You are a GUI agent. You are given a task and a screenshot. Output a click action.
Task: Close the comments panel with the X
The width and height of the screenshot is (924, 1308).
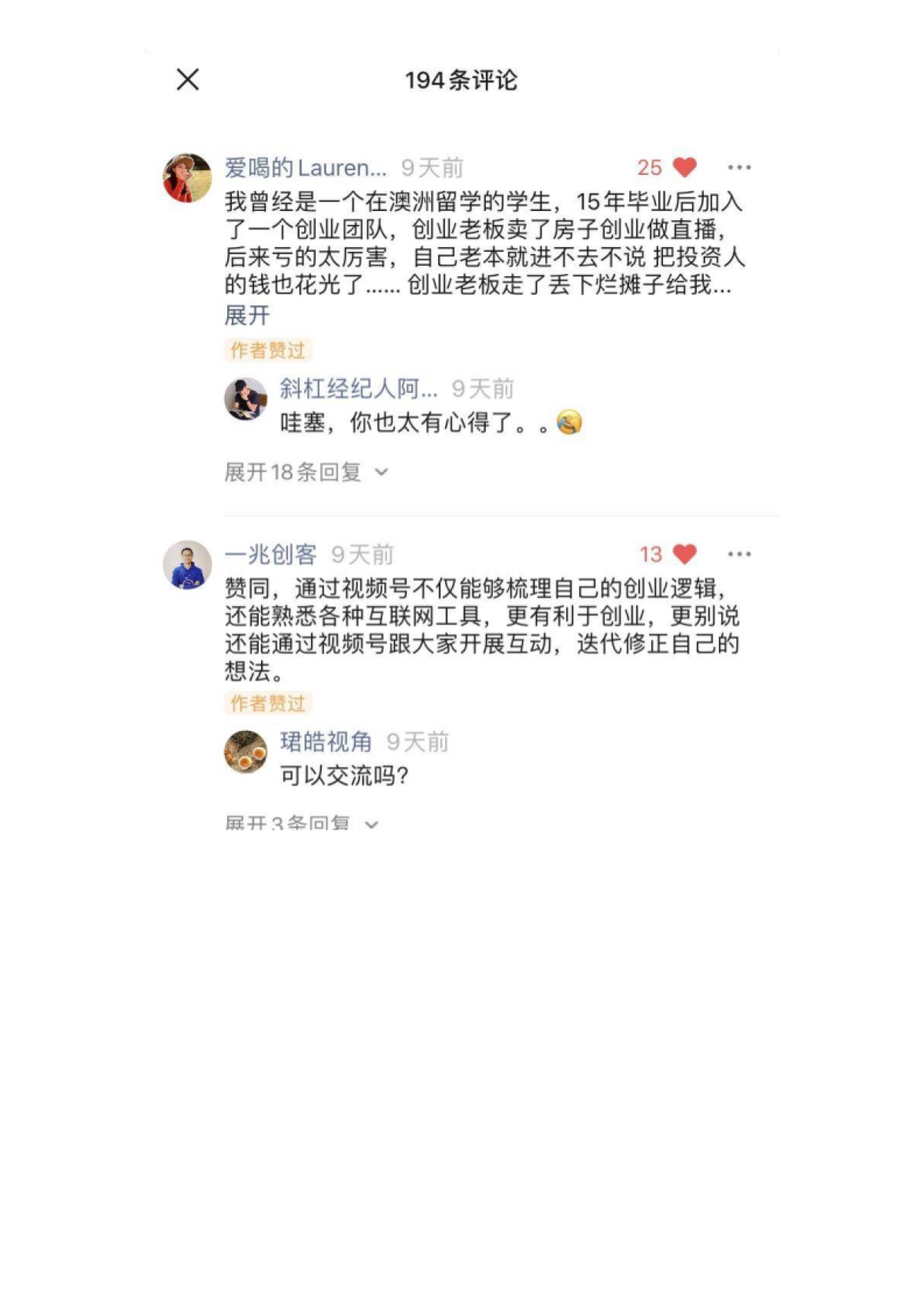[x=186, y=79]
